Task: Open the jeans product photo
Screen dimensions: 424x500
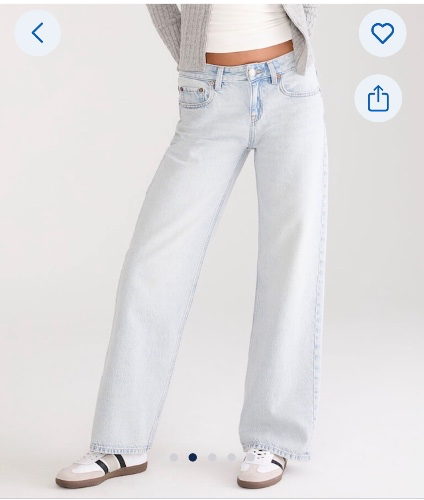Action: (212, 250)
